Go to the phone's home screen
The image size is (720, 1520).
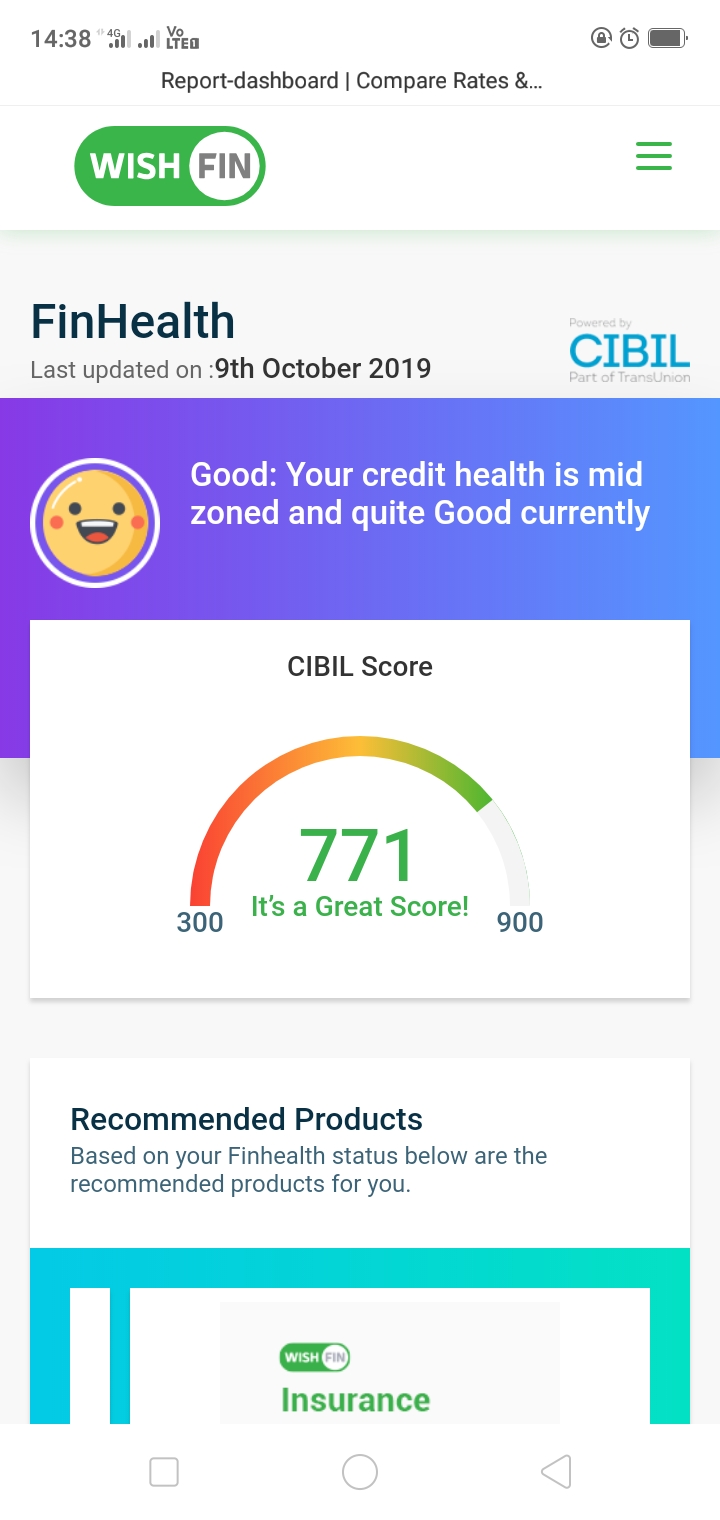click(x=360, y=1472)
